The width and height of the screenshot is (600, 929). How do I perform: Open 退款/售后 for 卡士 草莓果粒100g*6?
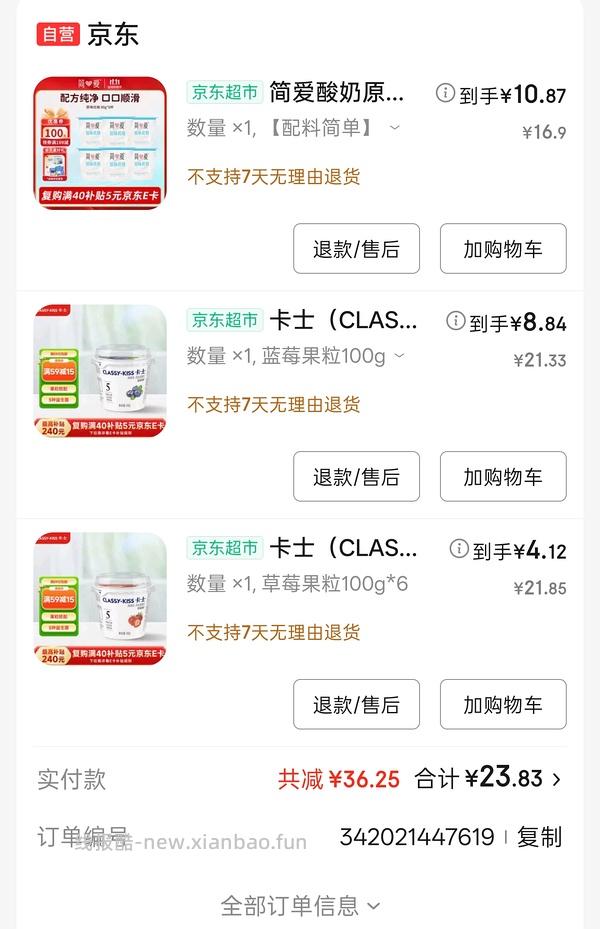(356, 705)
